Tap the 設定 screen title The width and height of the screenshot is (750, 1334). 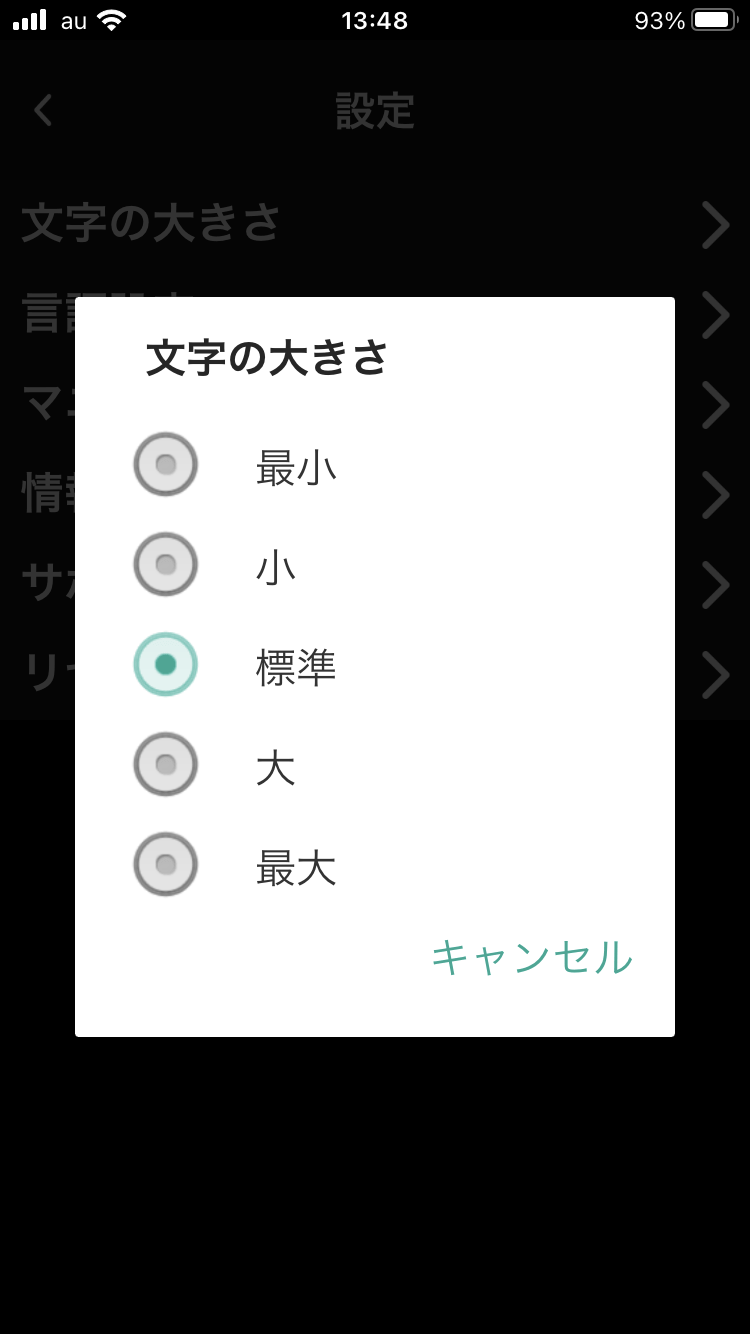point(375,111)
